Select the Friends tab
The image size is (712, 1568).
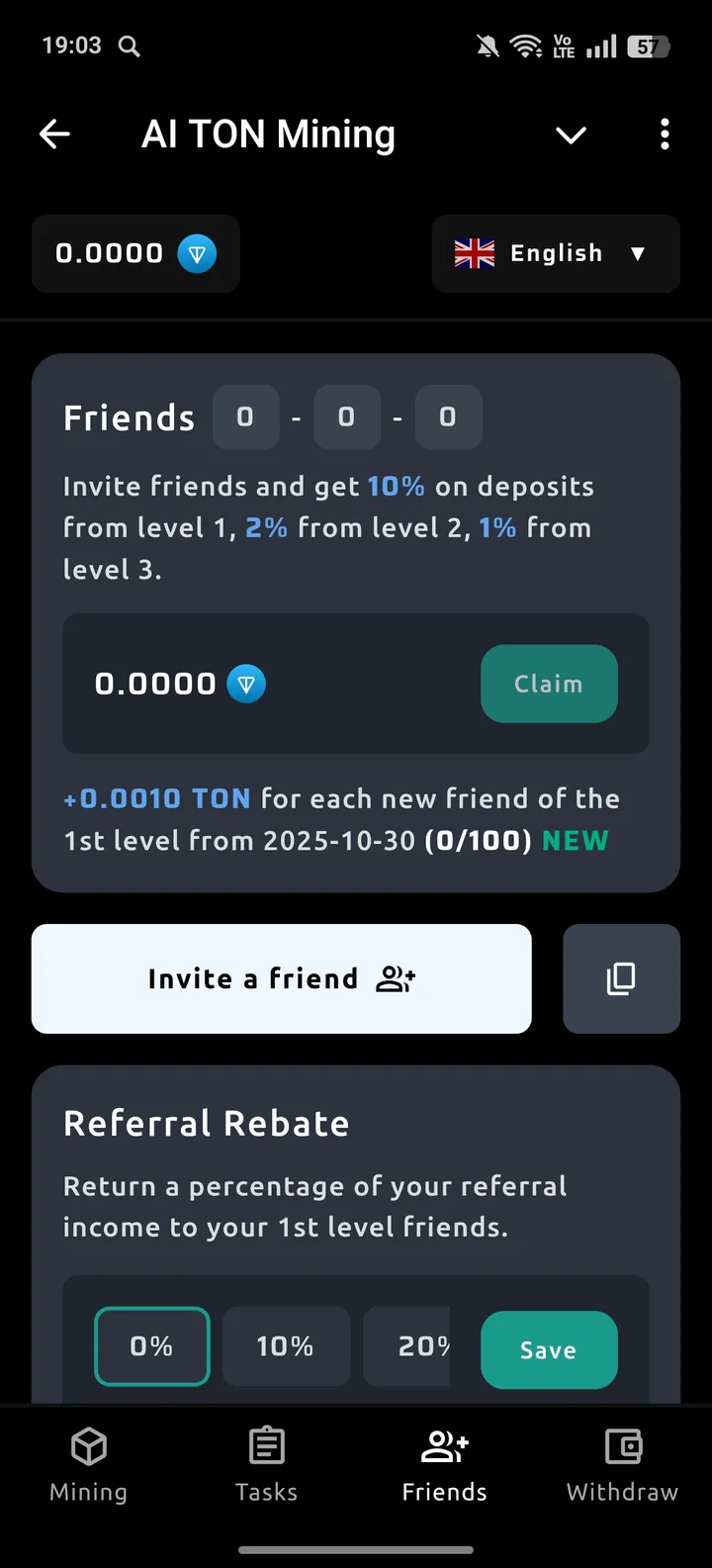[445, 1464]
